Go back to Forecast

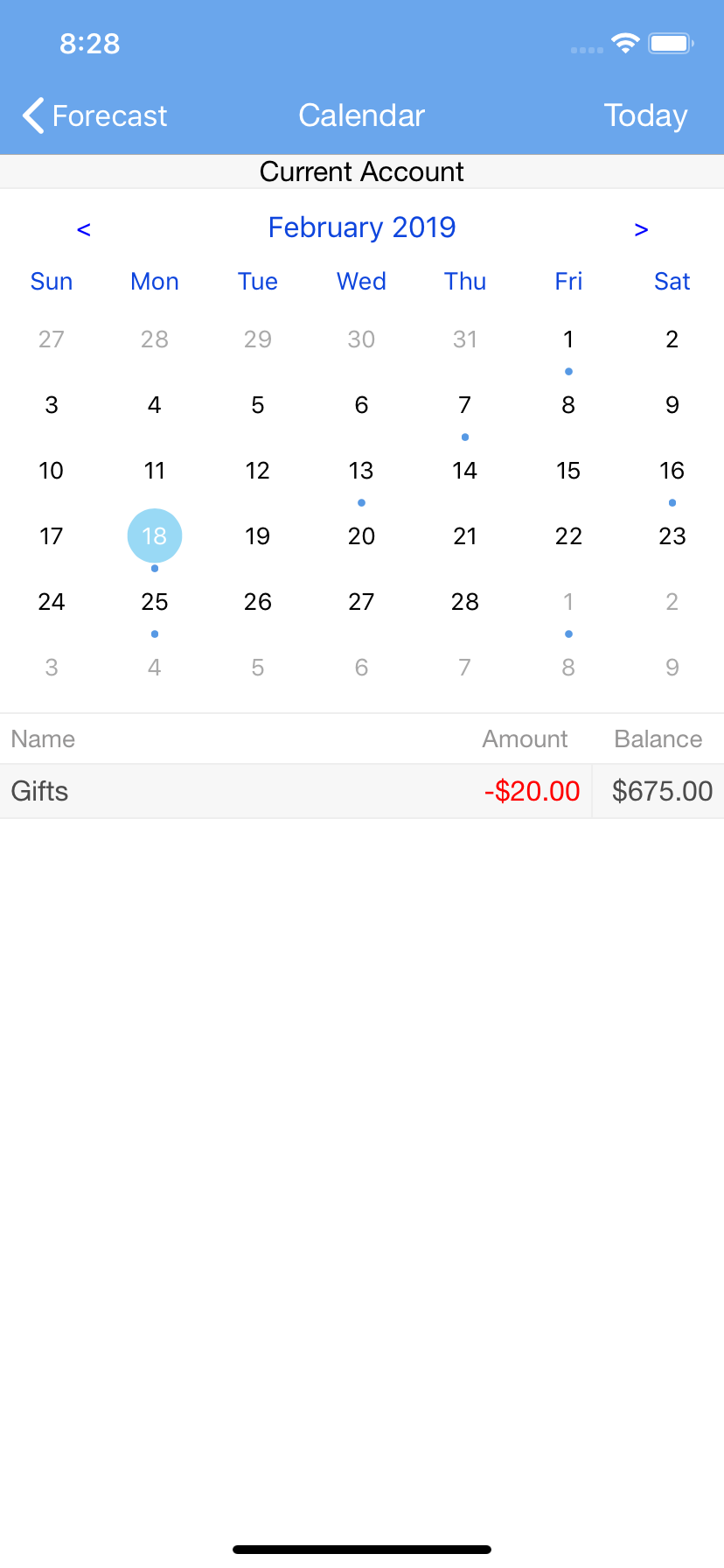coord(94,115)
